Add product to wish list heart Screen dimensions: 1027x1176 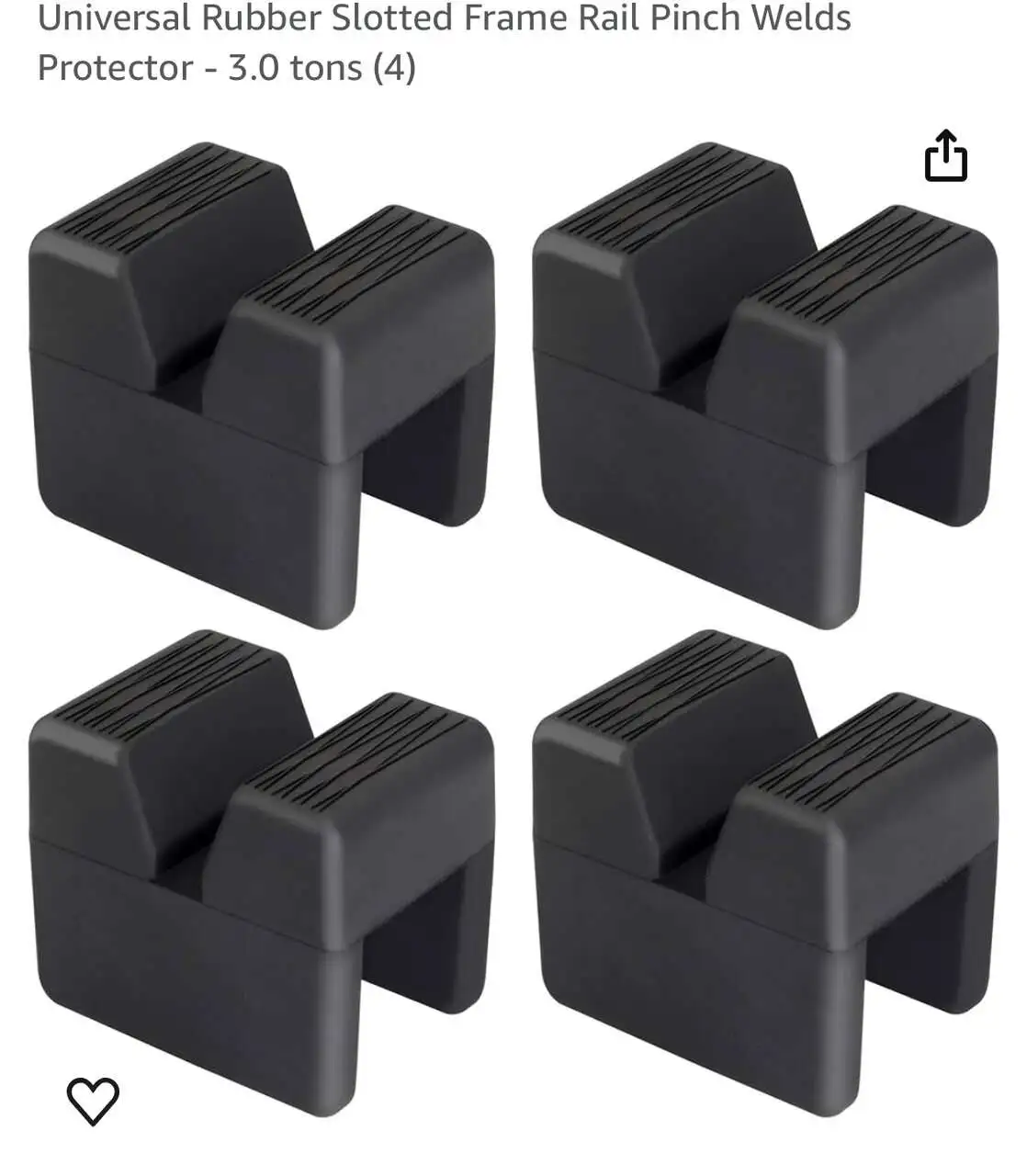[x=93, y=1100]
